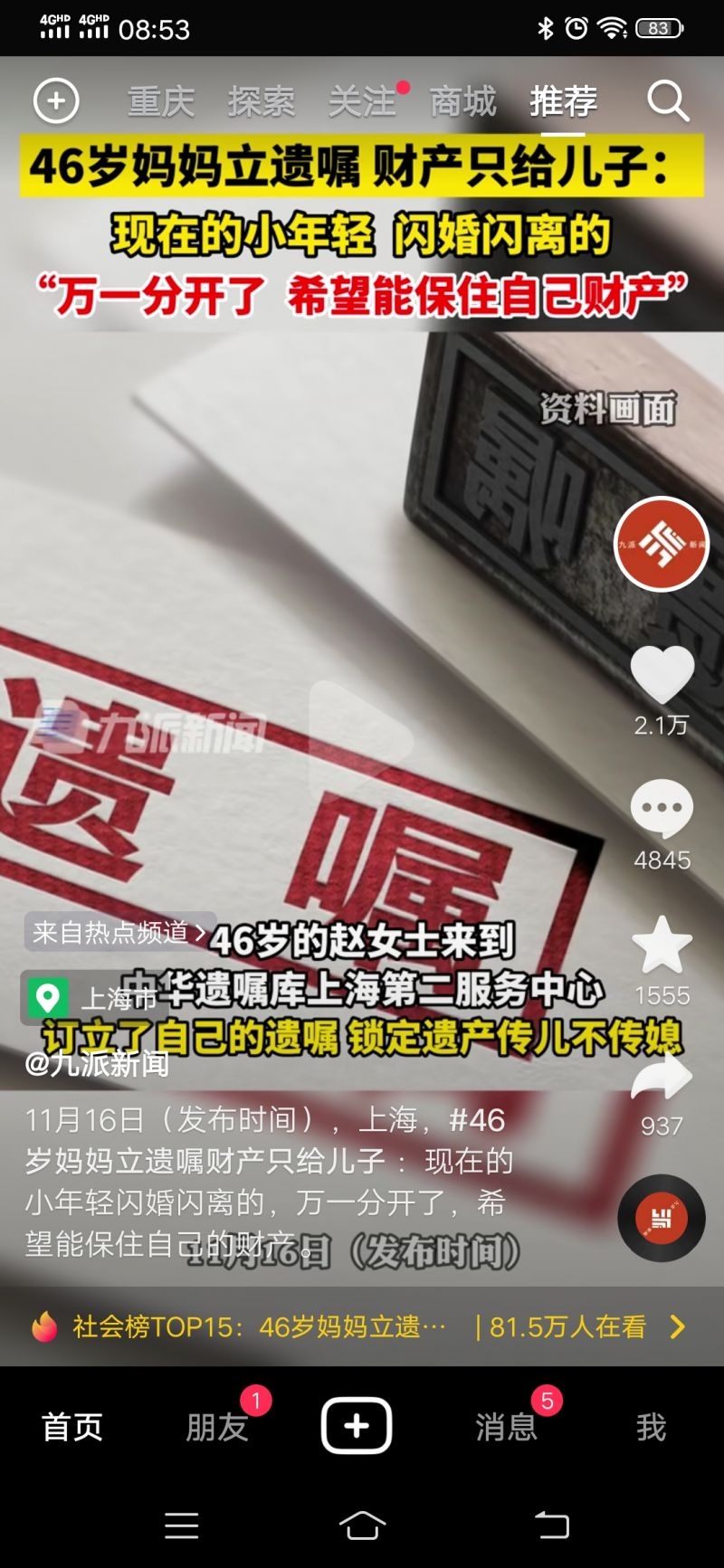Open the 商城 mall tab
724x1568 pixels.
(x=462, y=102)
